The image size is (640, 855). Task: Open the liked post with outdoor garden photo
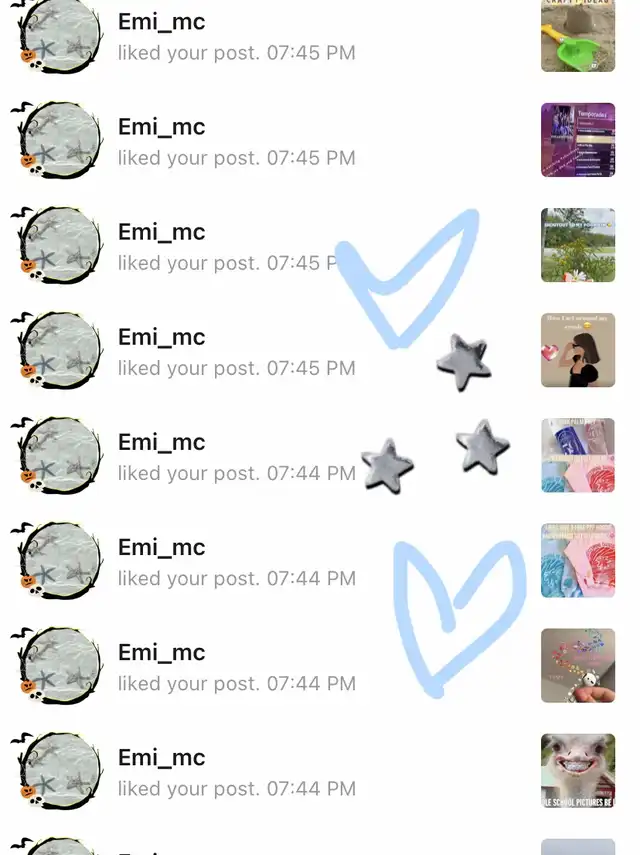[578, 245]
